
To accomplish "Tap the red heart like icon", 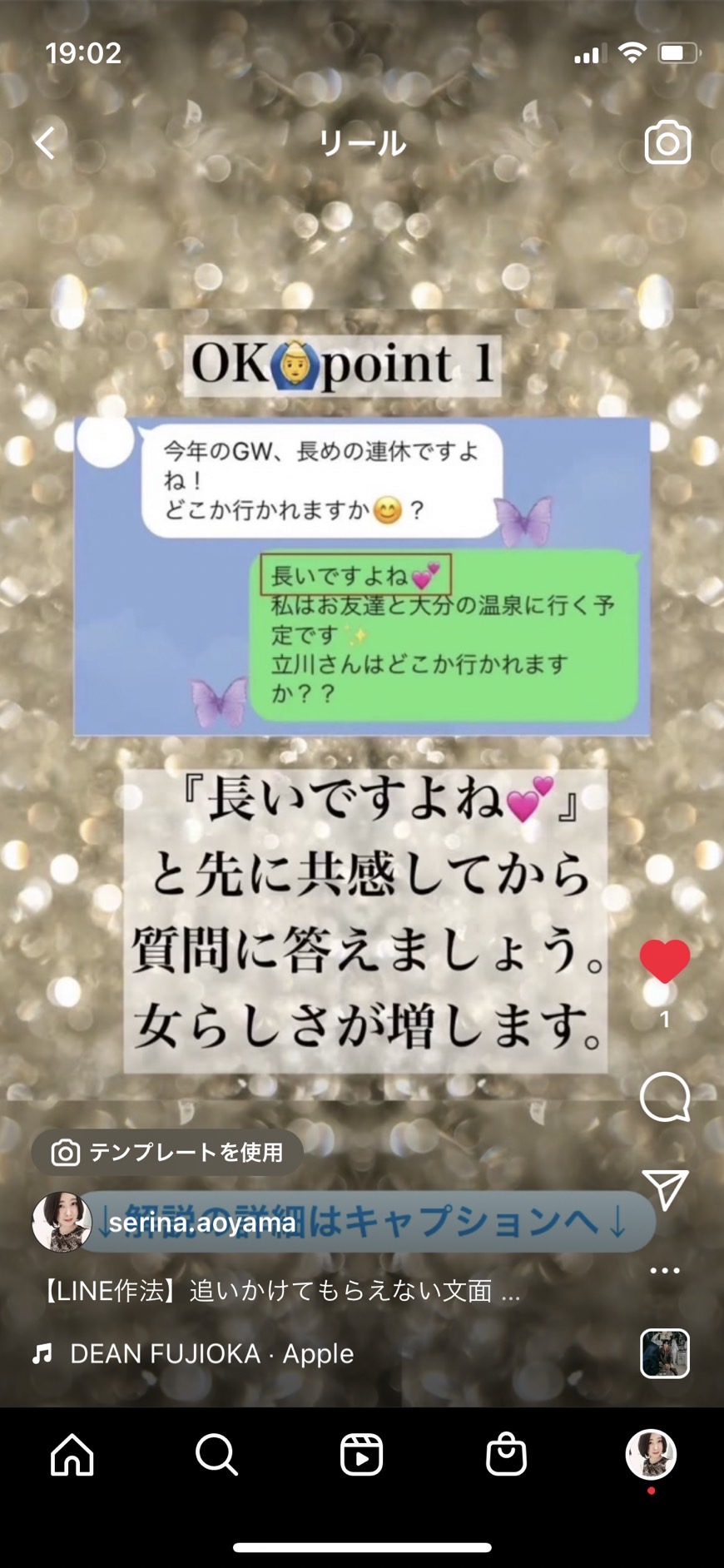I will pos(664,961).
